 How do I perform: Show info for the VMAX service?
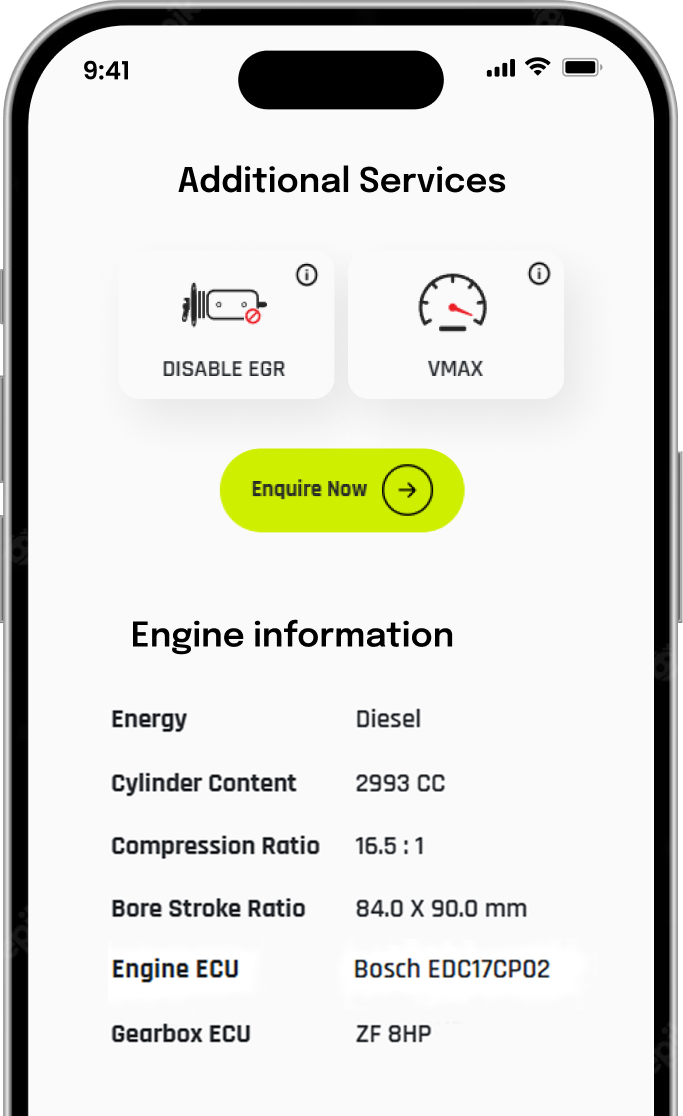coord(539,274)
